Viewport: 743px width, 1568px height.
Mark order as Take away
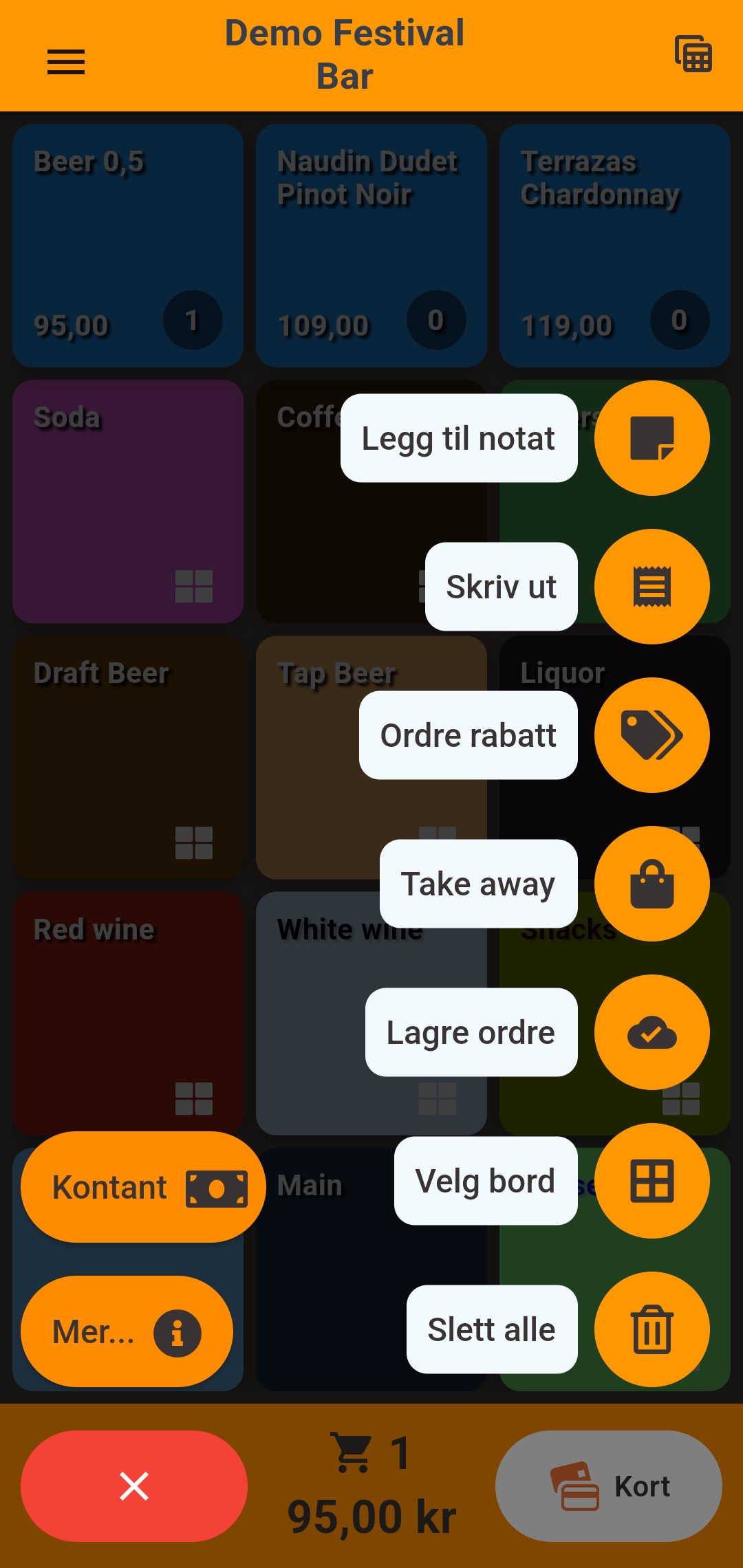click(652, 884)
